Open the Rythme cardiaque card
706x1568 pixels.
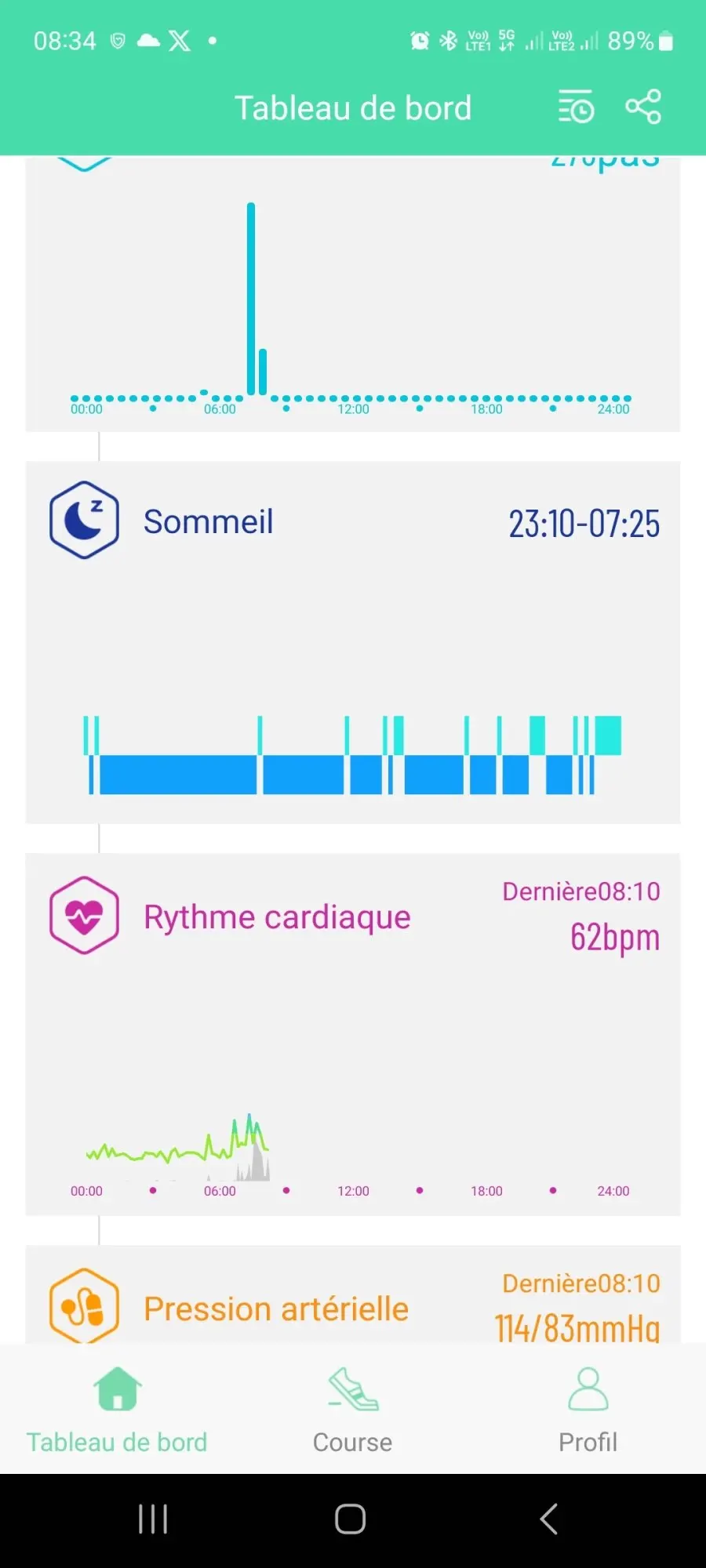coord(353,1033)
